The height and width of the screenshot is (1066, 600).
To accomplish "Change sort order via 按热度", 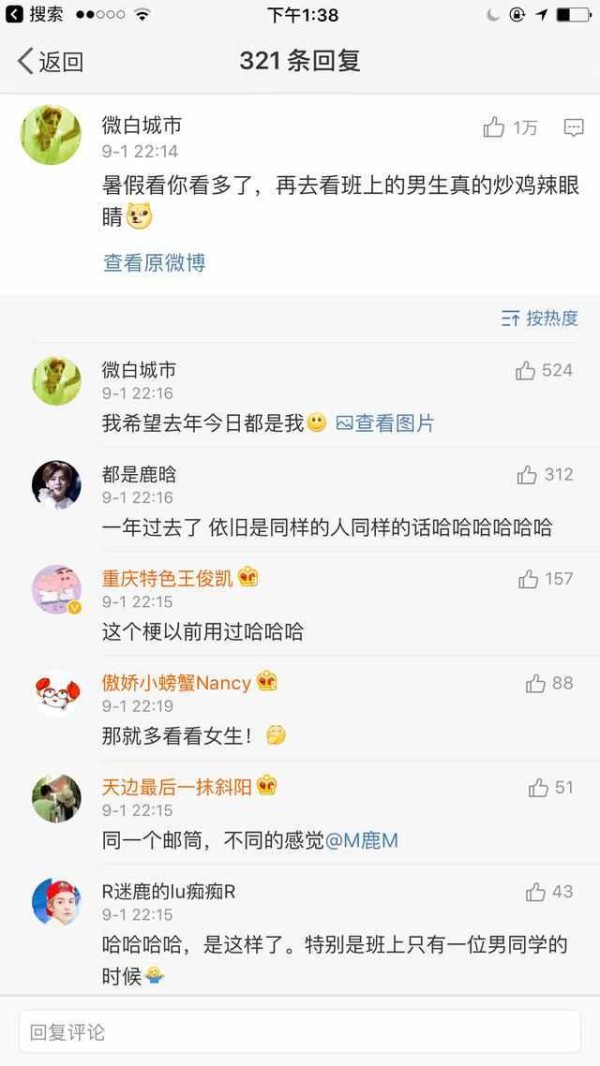I will [x=540, y=319].
